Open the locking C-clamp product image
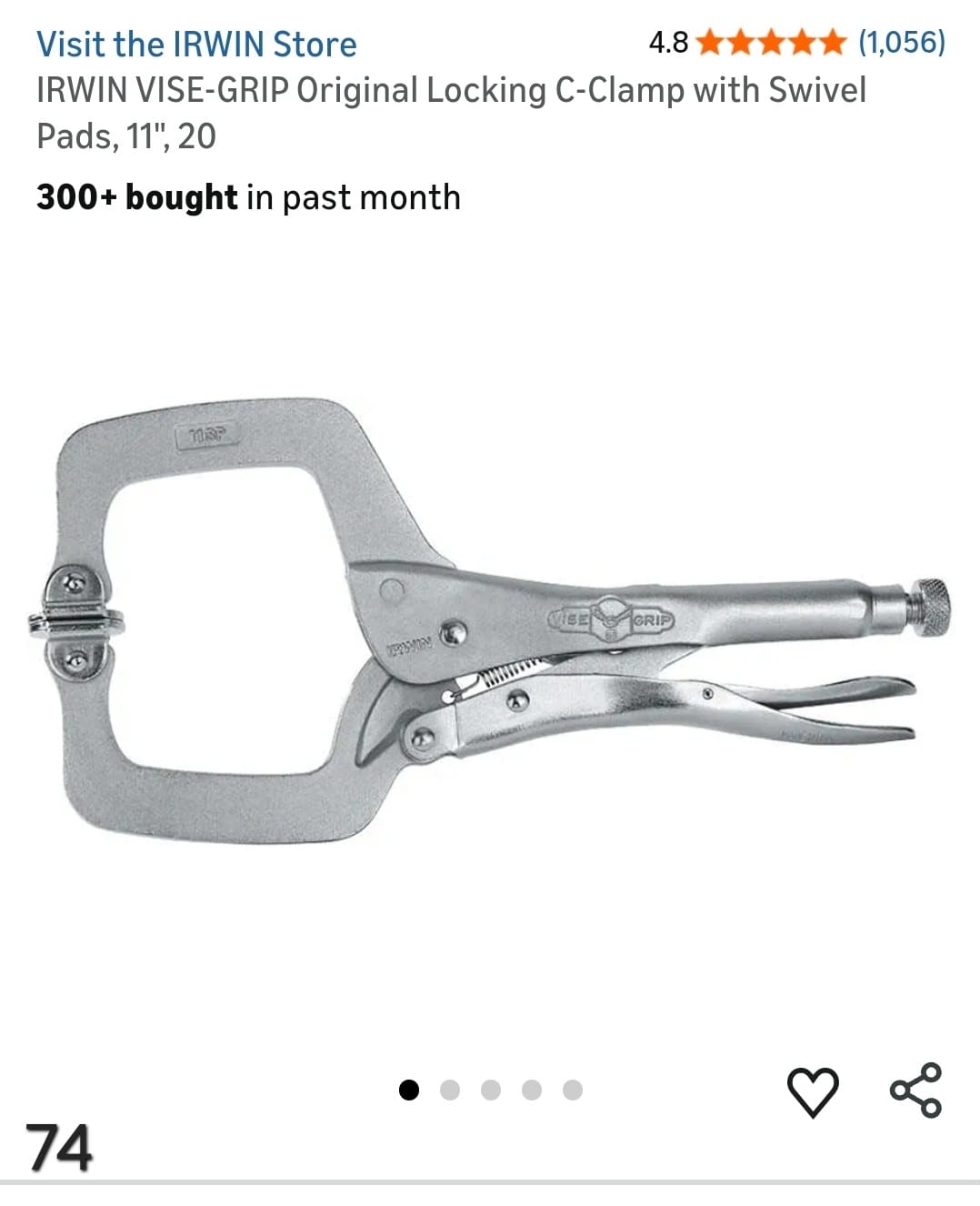This screenshot has height=1206, width=980. (489, 622)
